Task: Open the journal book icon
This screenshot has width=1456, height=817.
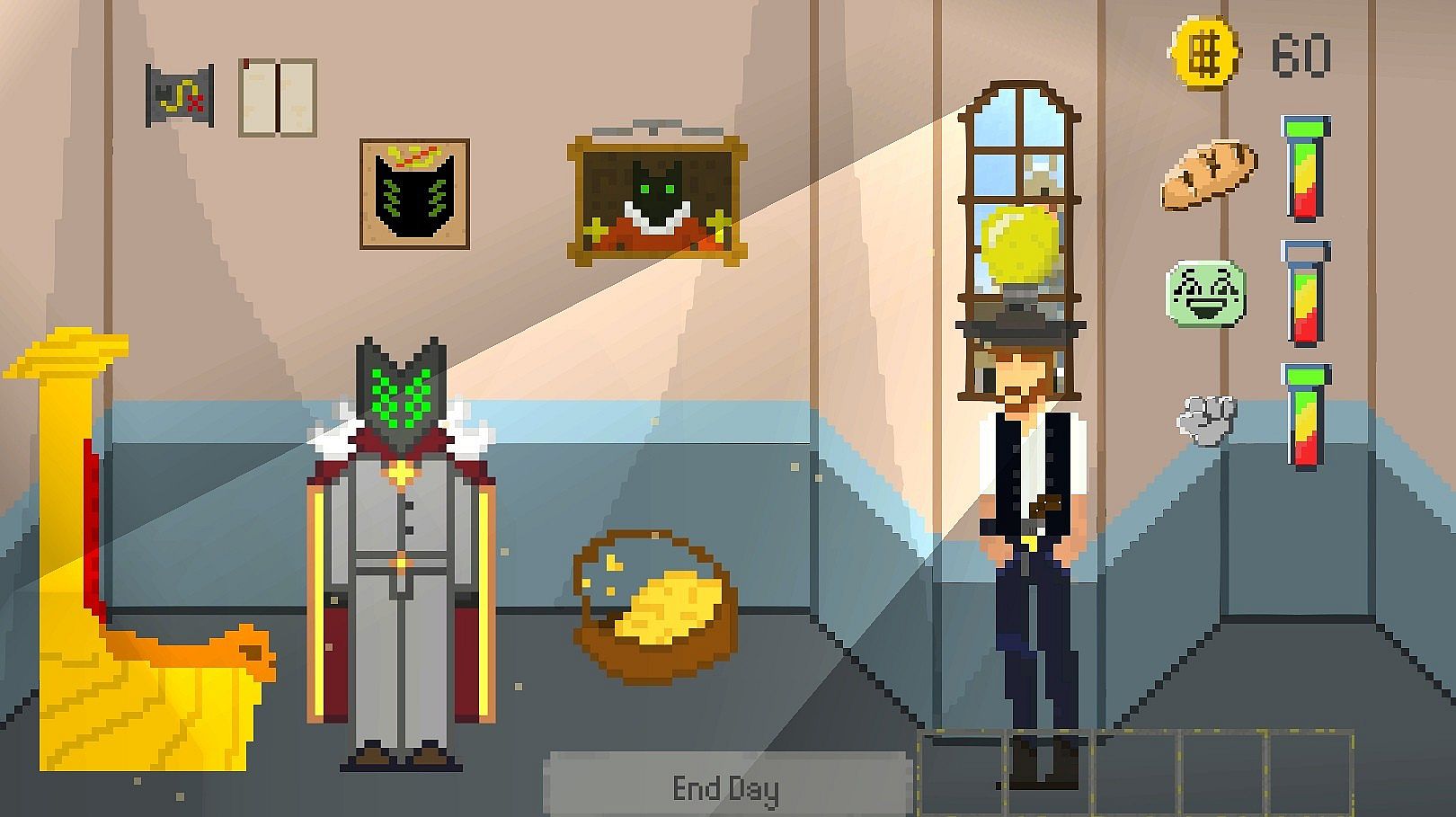Action: [x=278, y=97]
